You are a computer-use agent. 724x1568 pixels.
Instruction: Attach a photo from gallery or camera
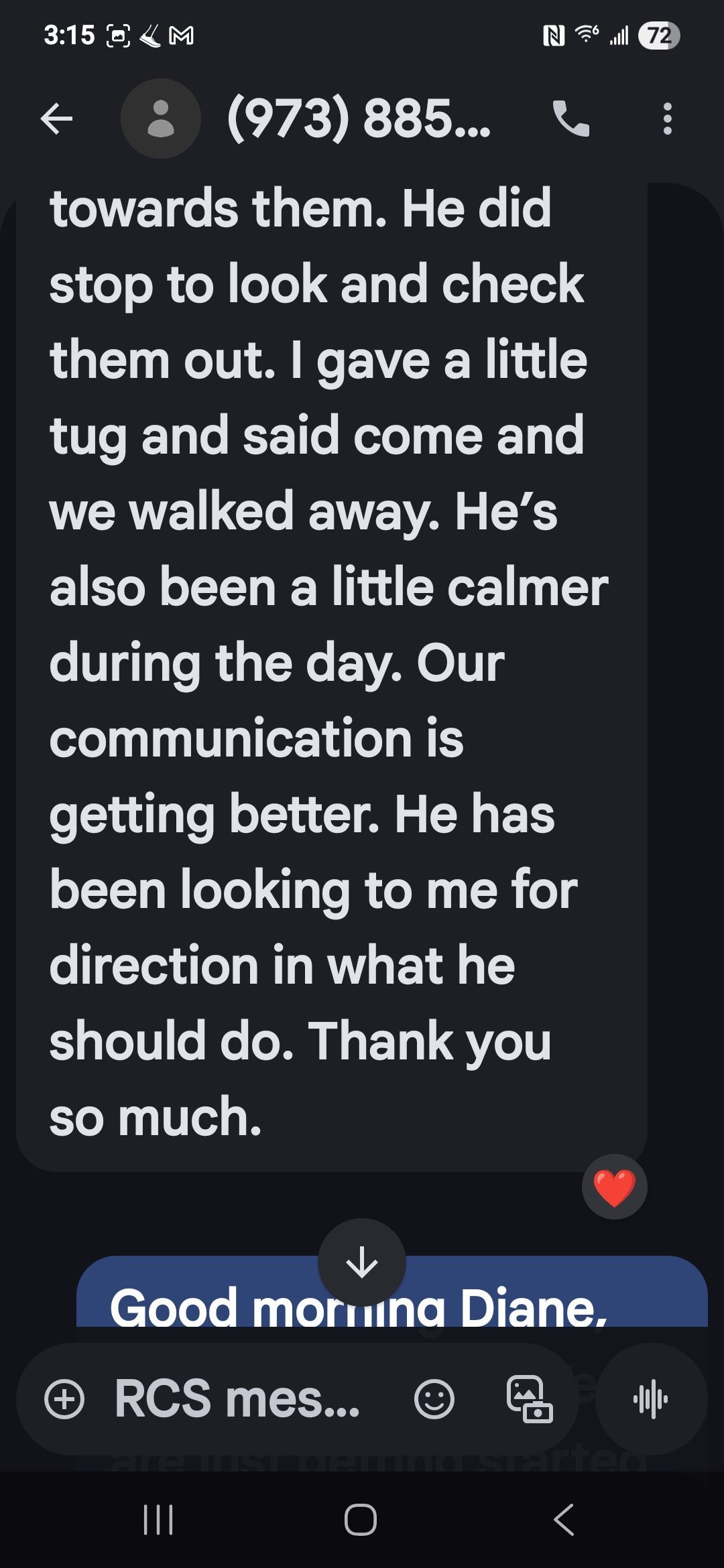coord(529,1399)
